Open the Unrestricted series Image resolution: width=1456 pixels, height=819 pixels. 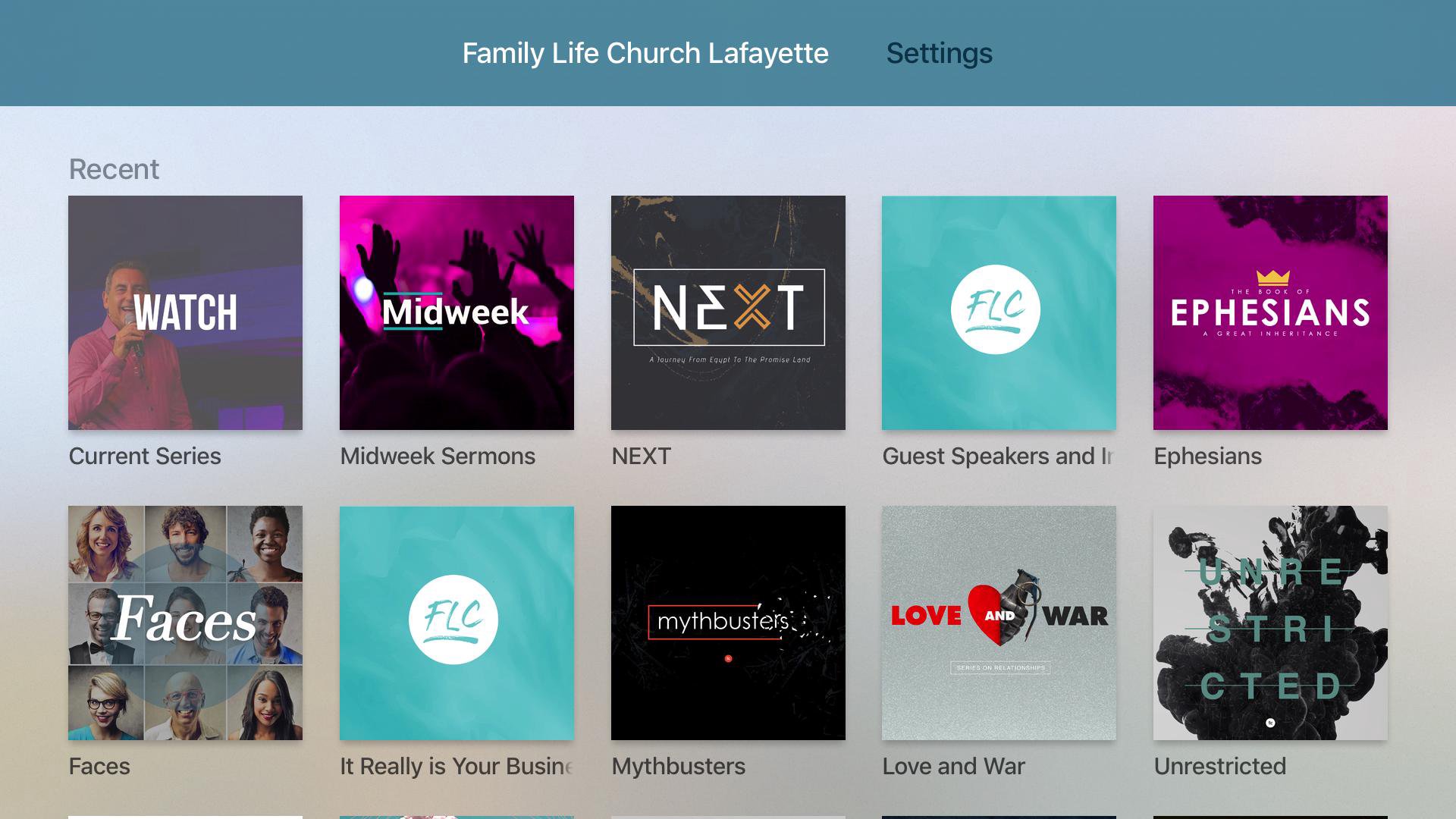1270,623
